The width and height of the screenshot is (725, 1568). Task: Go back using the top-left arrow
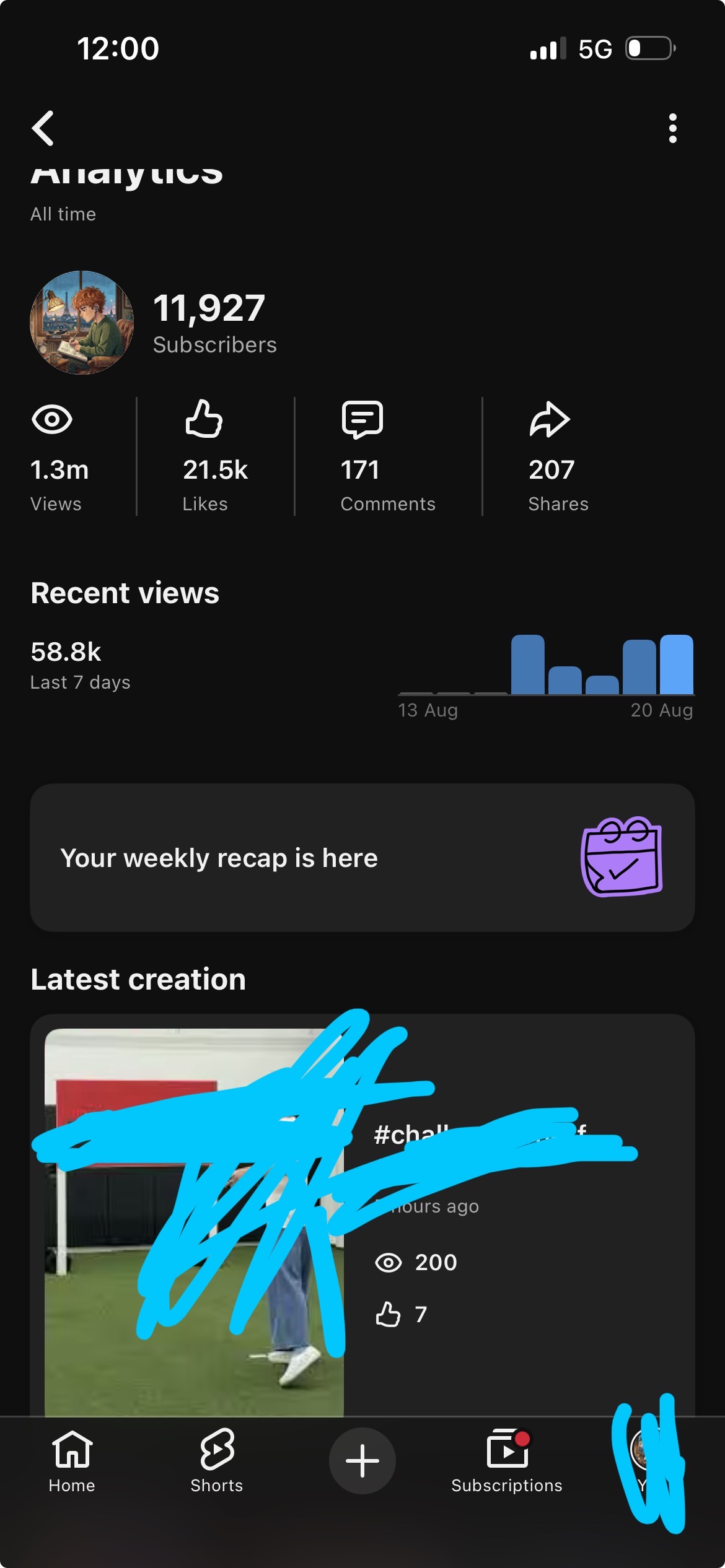[x=43, y=128]
